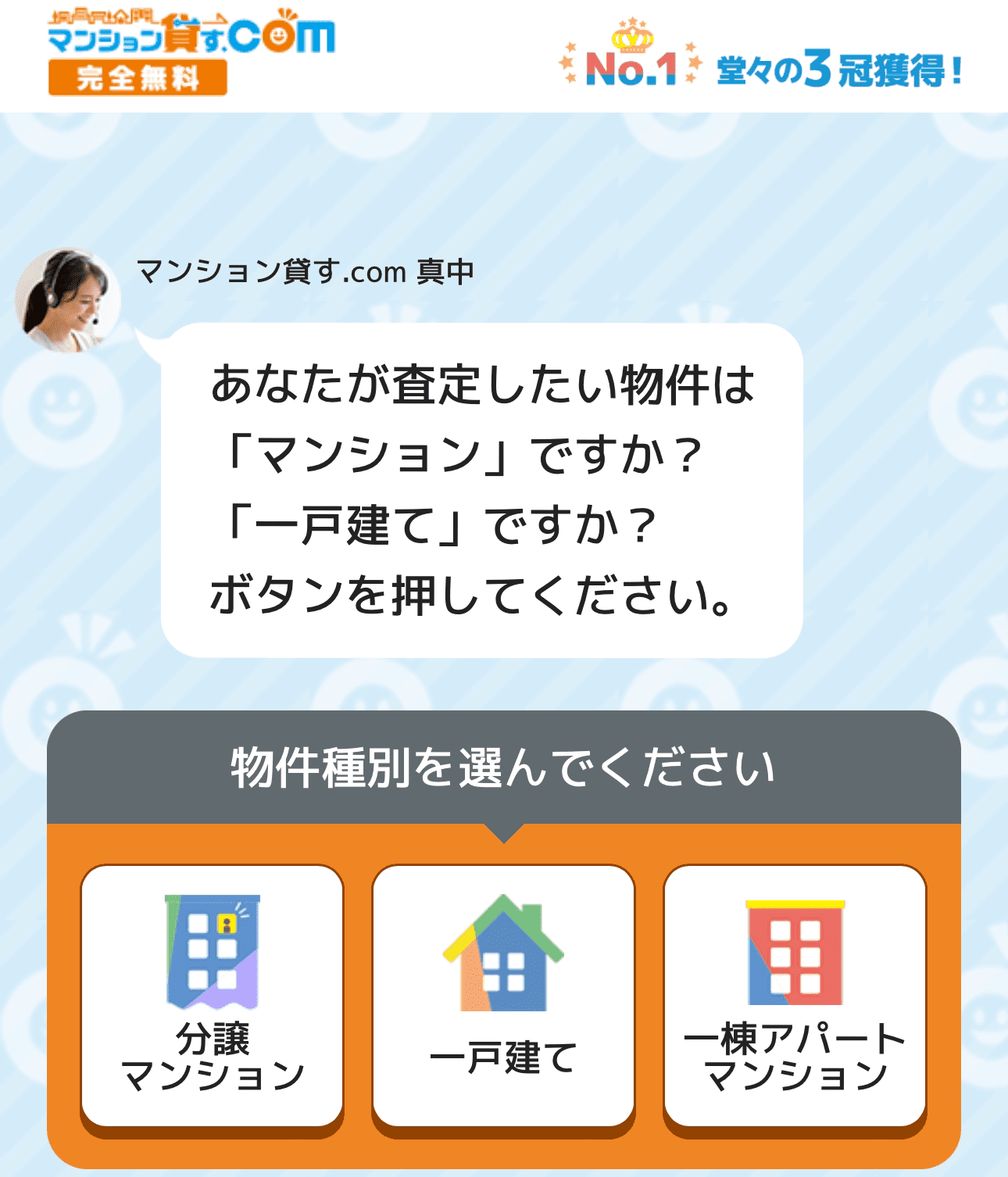Select 分譲マンション property type
This screenshot has width=1008, height=1177.
(x=212, y=996)
